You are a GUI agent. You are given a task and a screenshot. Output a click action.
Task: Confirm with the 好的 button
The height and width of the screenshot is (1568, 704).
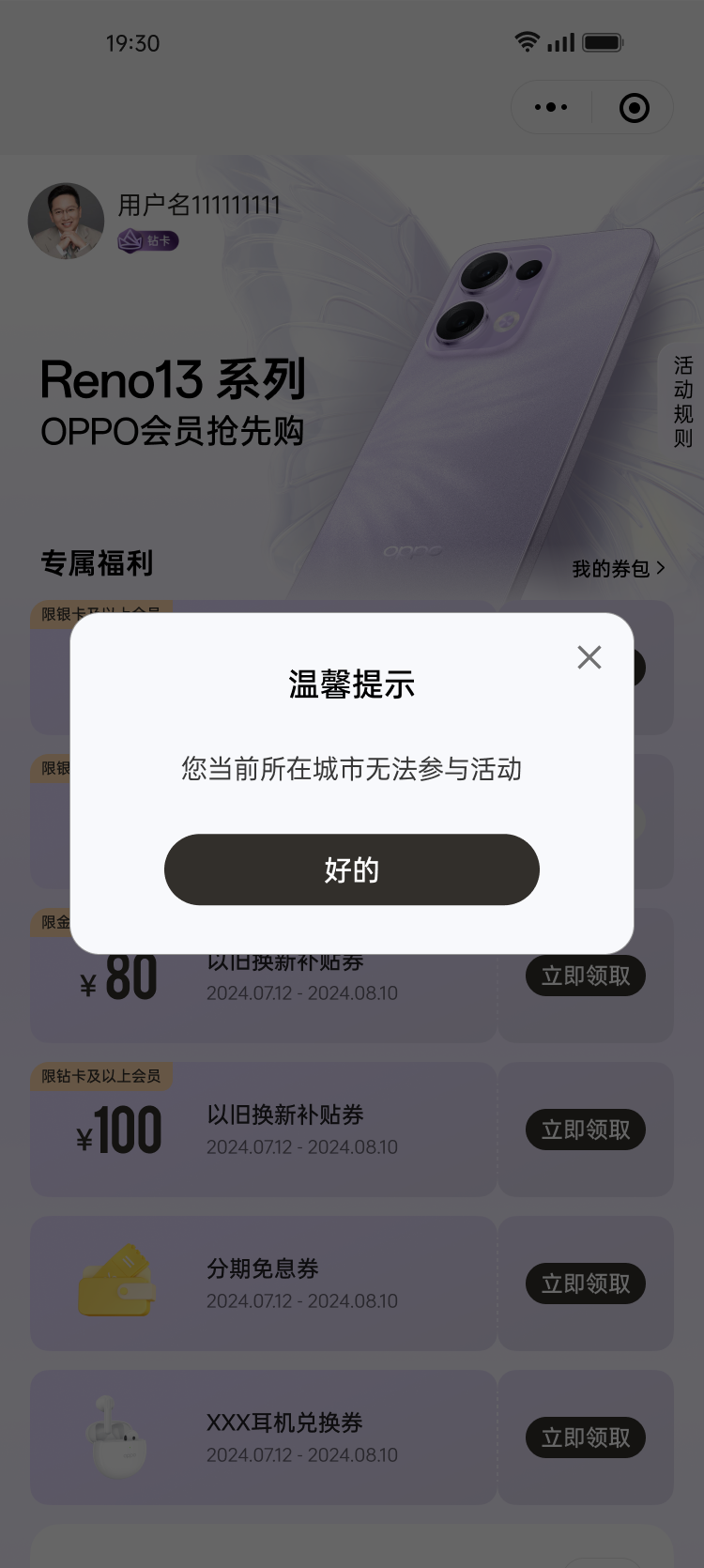tap(352, 869)
